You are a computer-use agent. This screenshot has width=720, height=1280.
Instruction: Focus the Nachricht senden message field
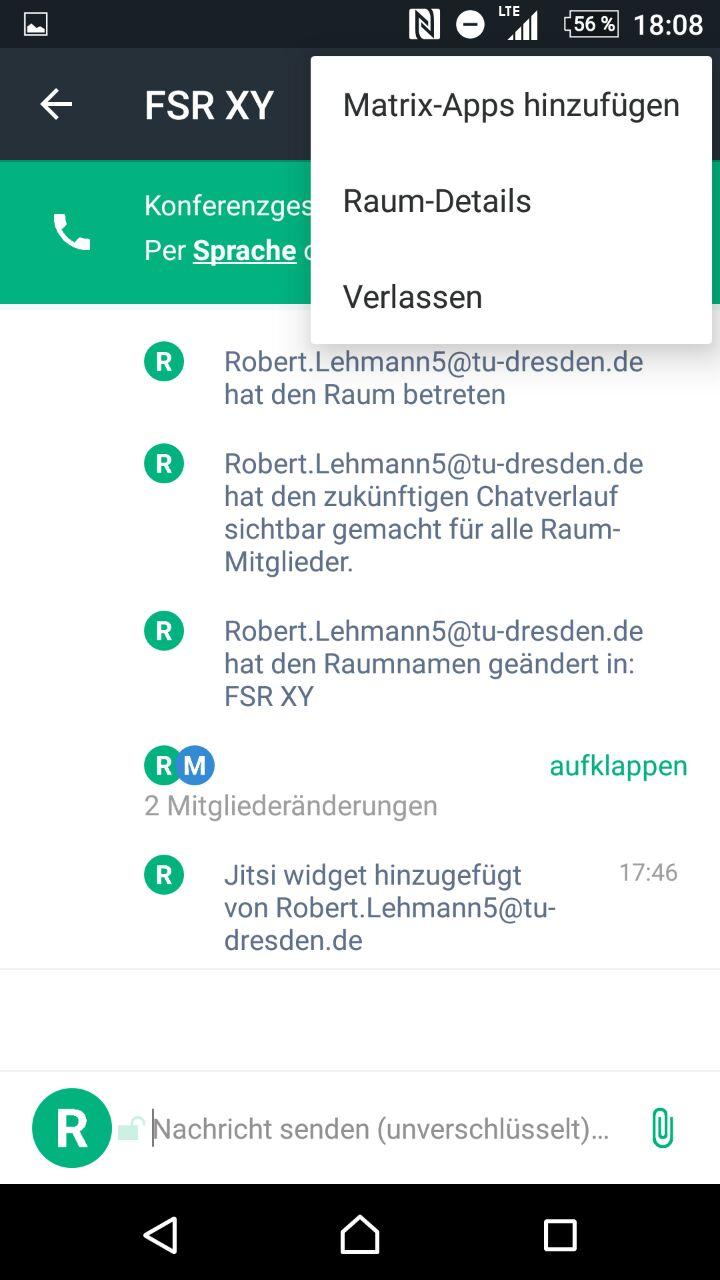(x=380, y=1129)
